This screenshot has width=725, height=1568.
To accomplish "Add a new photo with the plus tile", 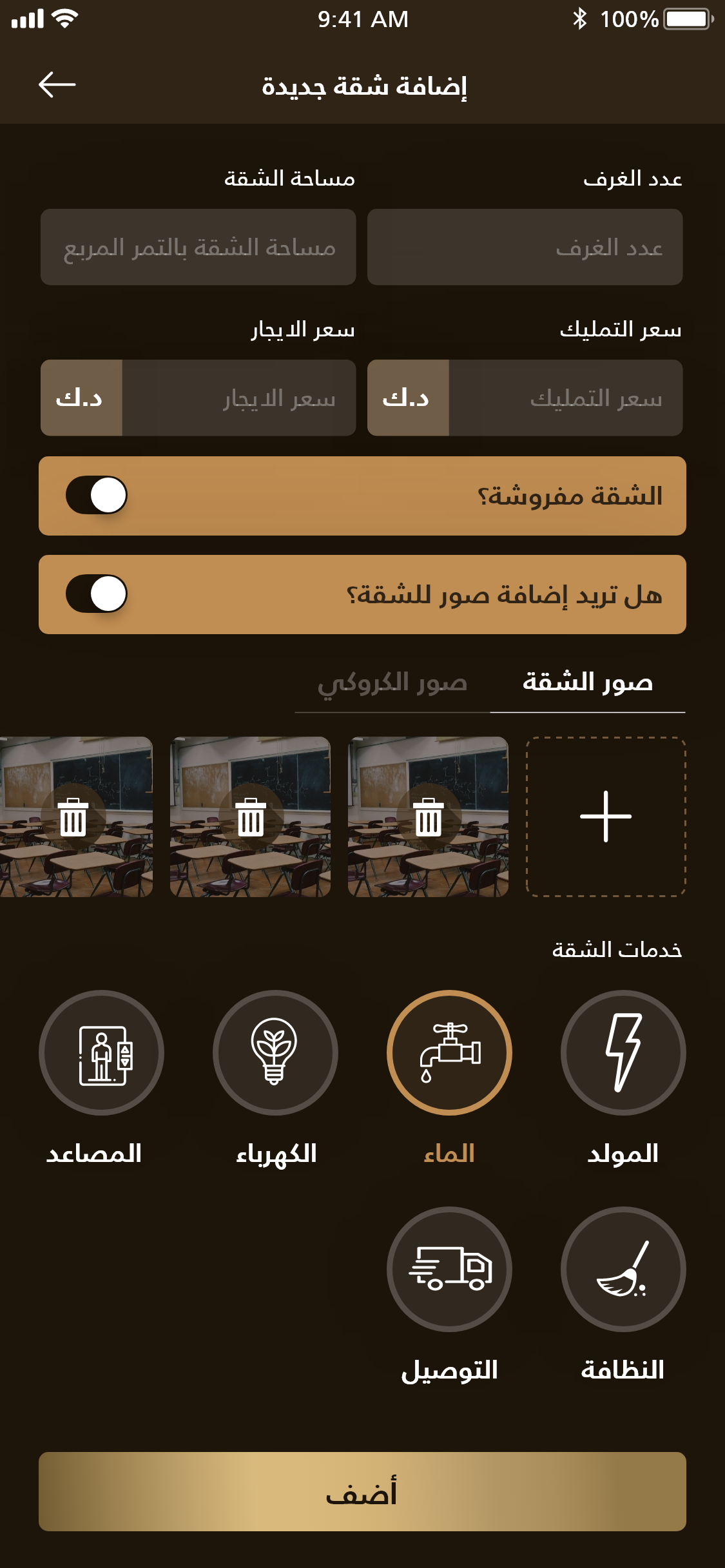I will pos(606,817).
